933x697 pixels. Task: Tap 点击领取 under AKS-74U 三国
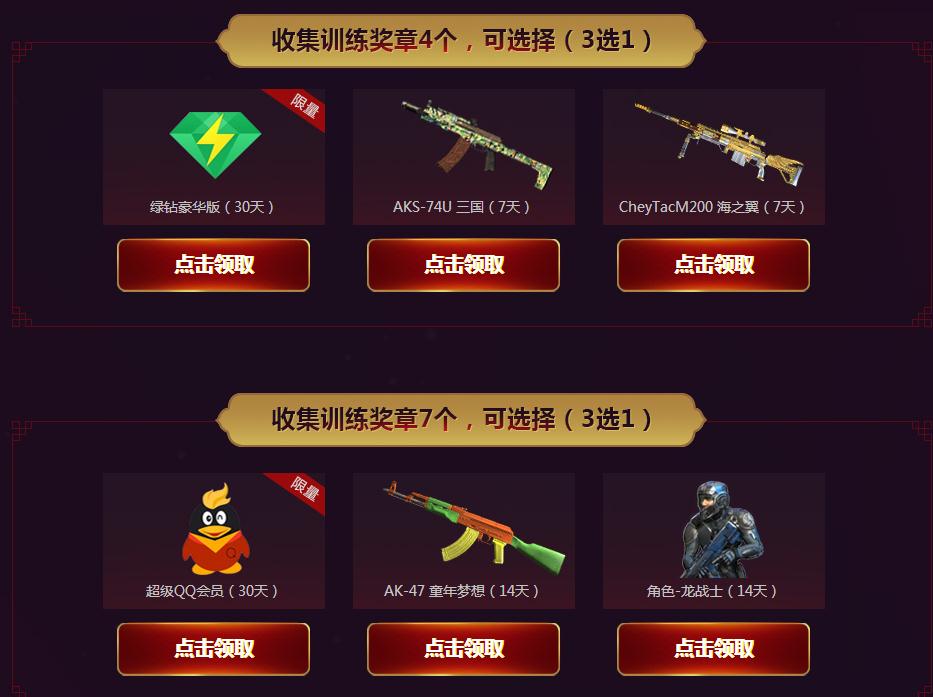[463, 265]
